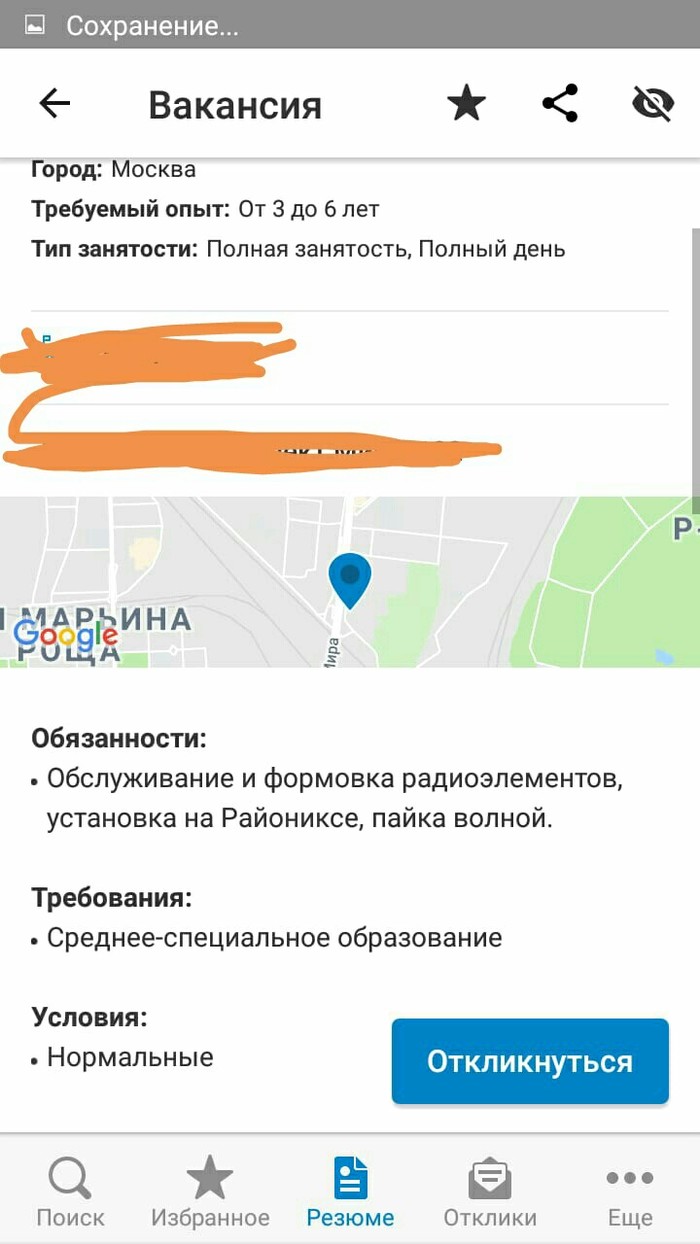Select the Отклики tab
Image resolution: width=700 pixels, height=1244 pixels.
pyautogui.click(x=490, y=1192)
